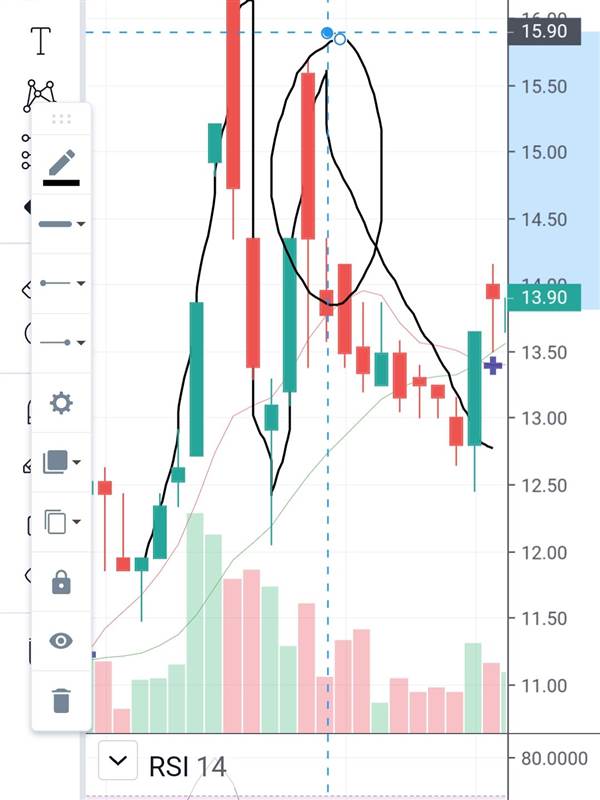The height and width of the screenshot is (800, 600).
Task: Open the line thickness dropdown
Action: [62, 224]
